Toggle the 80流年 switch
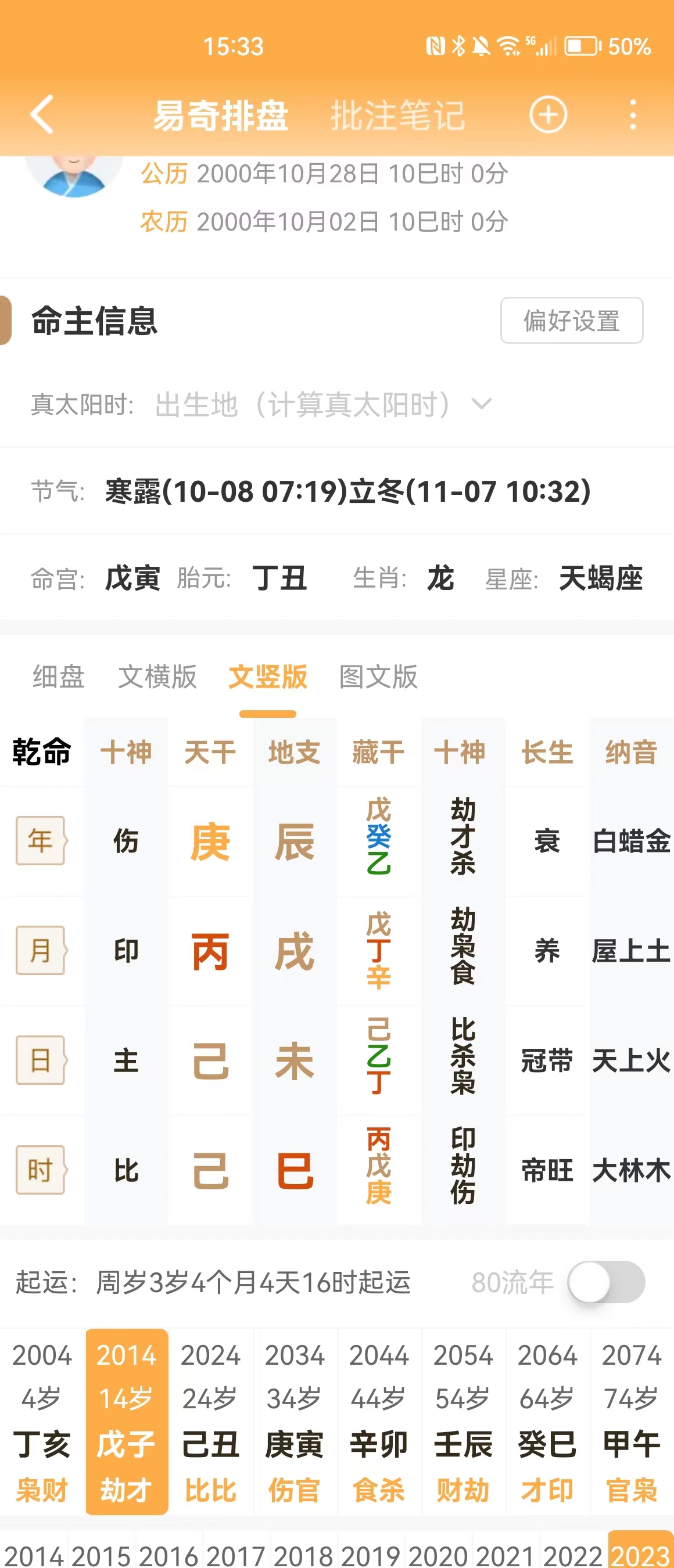674x1568 pixels. (607, 1282)
